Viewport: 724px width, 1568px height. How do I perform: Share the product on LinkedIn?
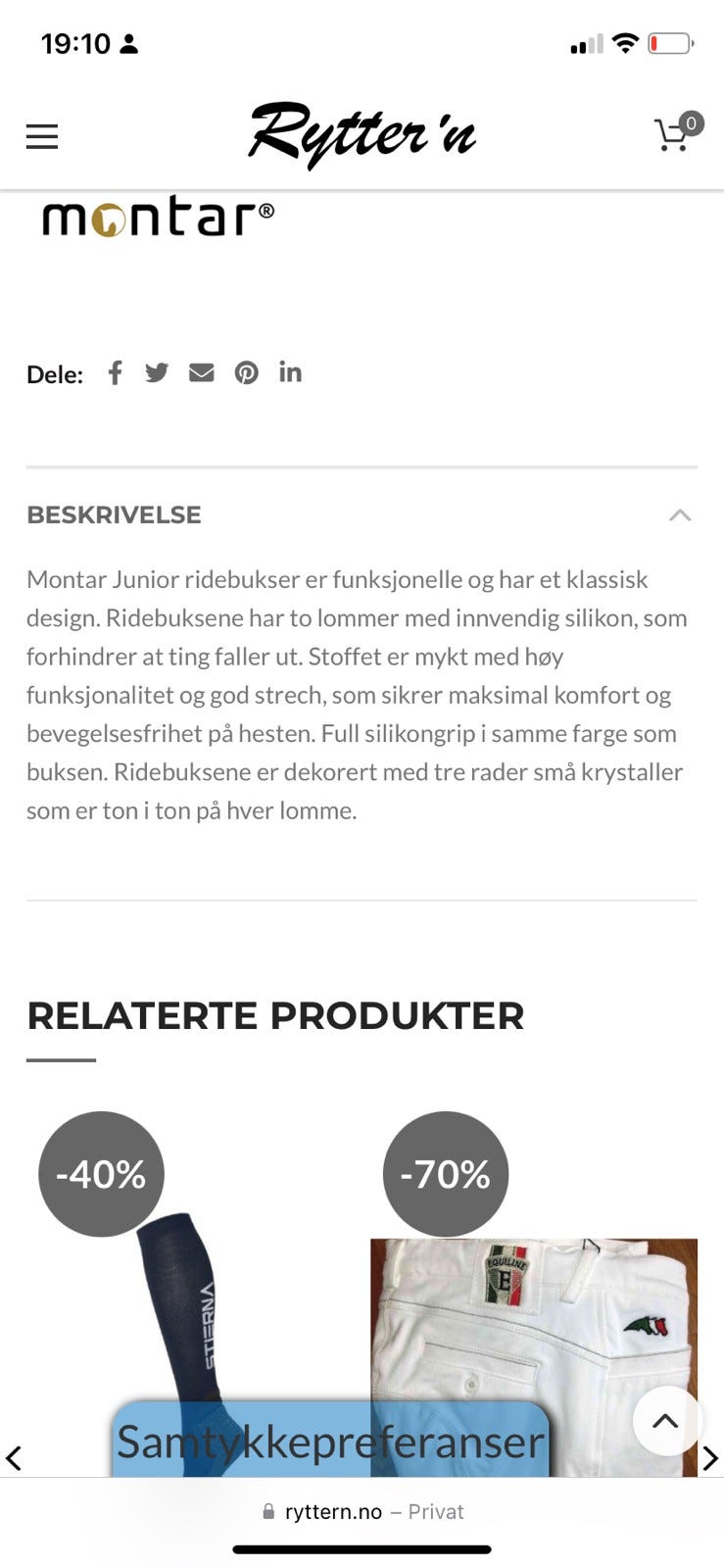pyautogui.click(x=290, y=372)
